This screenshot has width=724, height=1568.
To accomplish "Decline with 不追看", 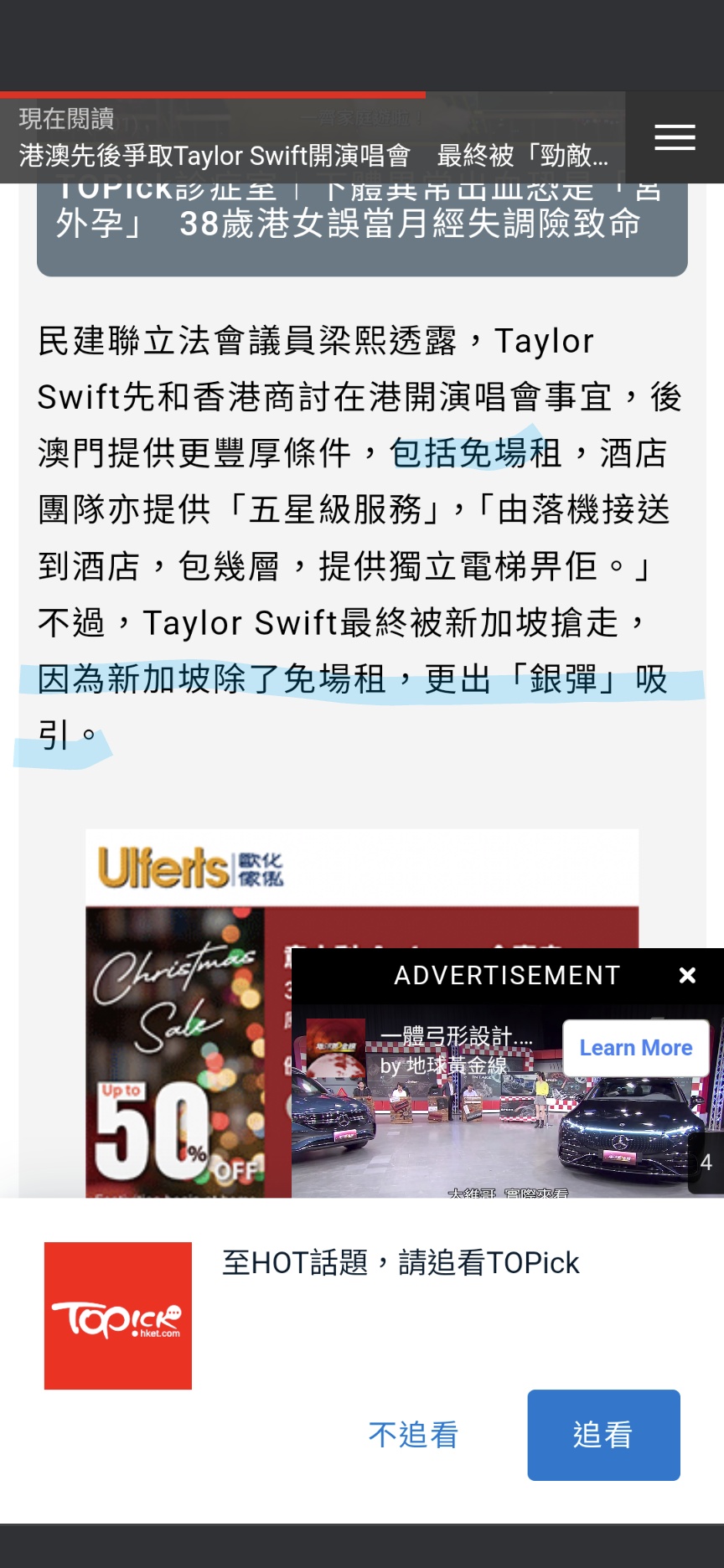I will click(413, 1435).
